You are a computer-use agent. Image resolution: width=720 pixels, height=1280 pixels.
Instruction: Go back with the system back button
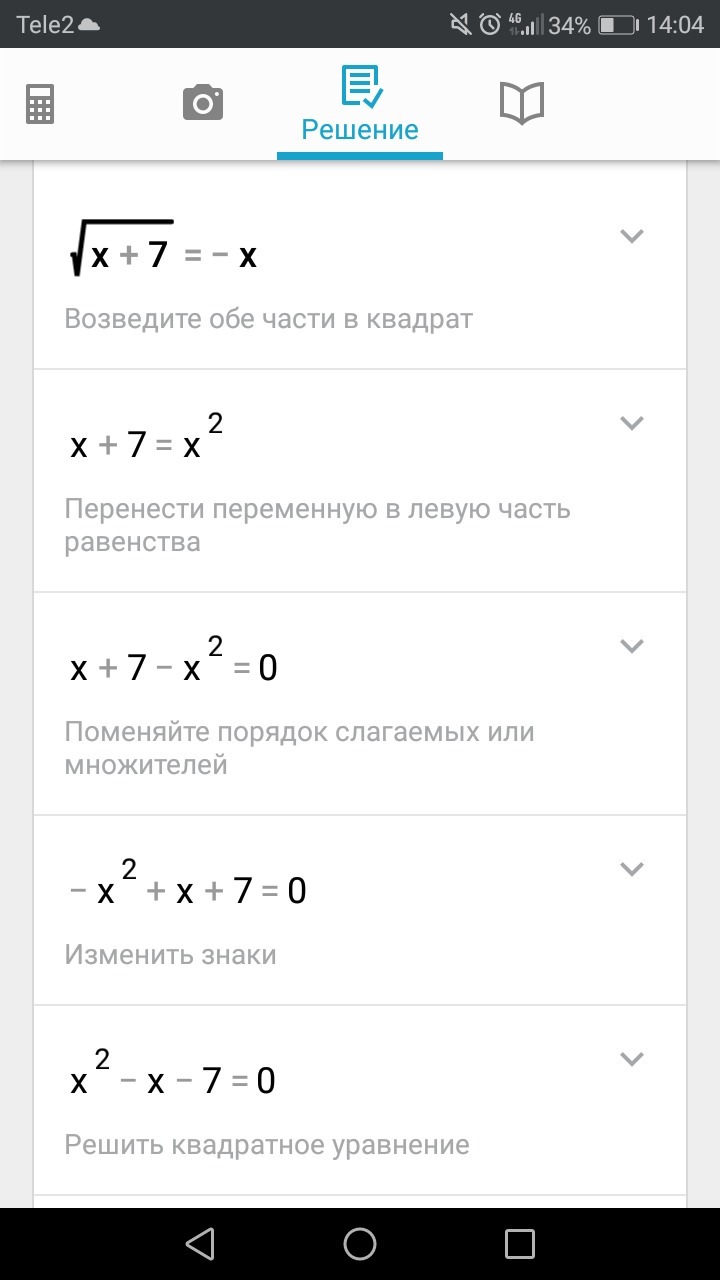pyautogui.click(x=200, y=1243)
